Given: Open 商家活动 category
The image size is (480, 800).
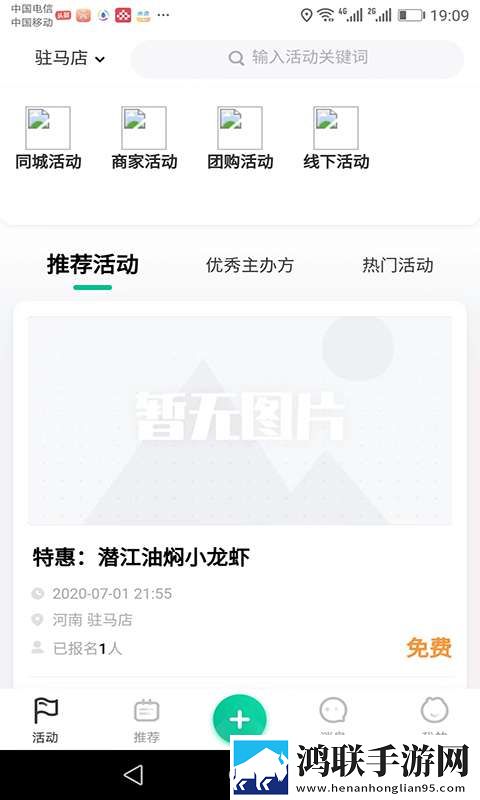Looking at the screenshot, I should [144, 138].
